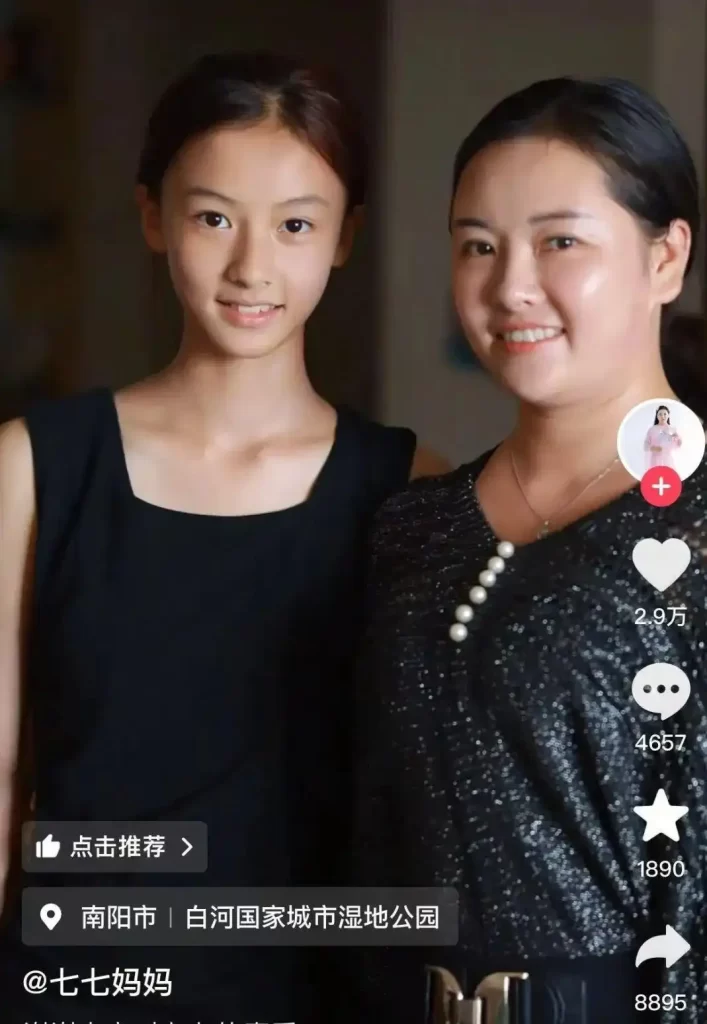Follow the creator via the red plus
The image size is (707, 1024).
660,487
